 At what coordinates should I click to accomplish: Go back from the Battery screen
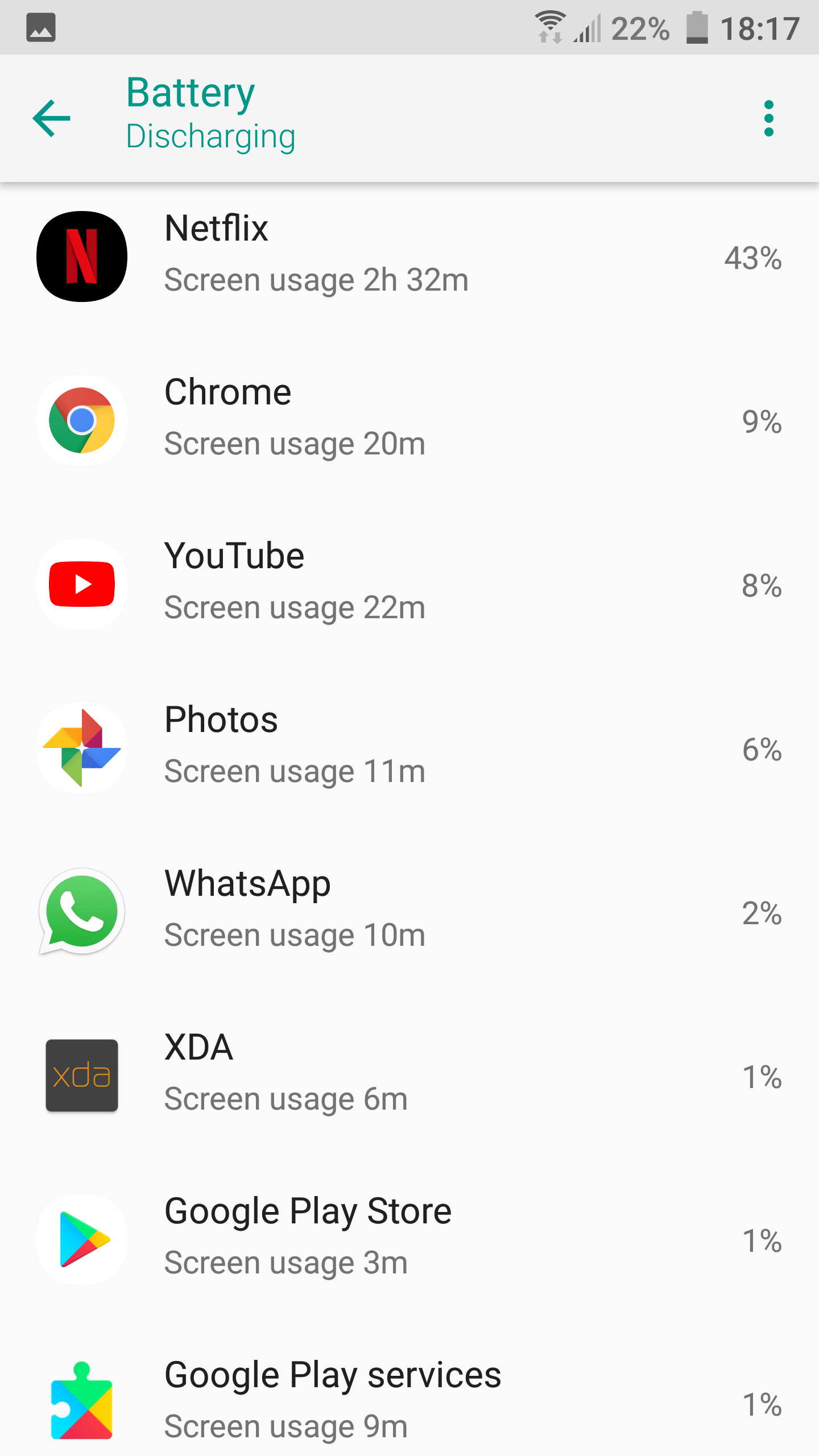[x=52, y=118]
